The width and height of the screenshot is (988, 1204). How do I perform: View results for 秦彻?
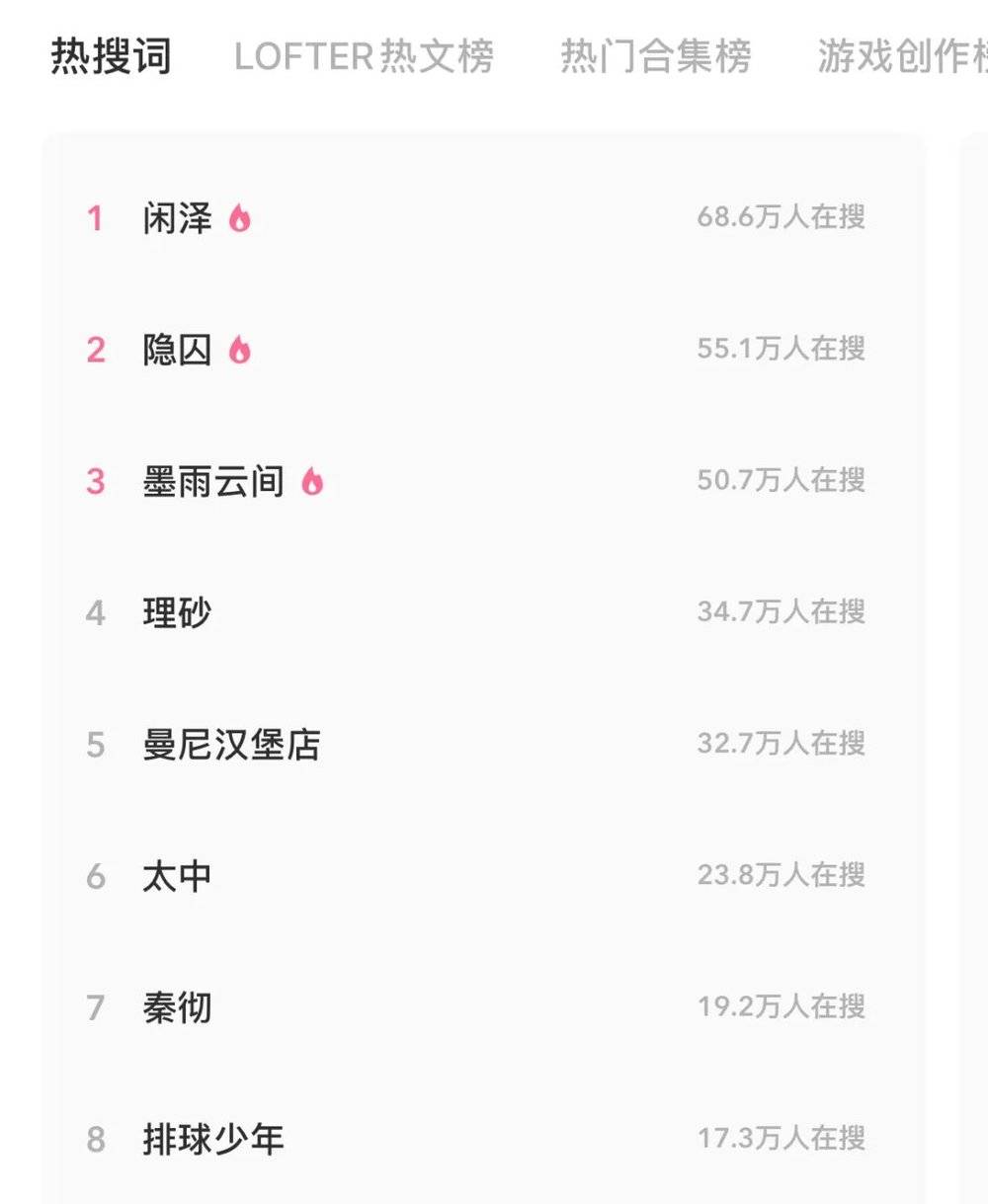178,1007
